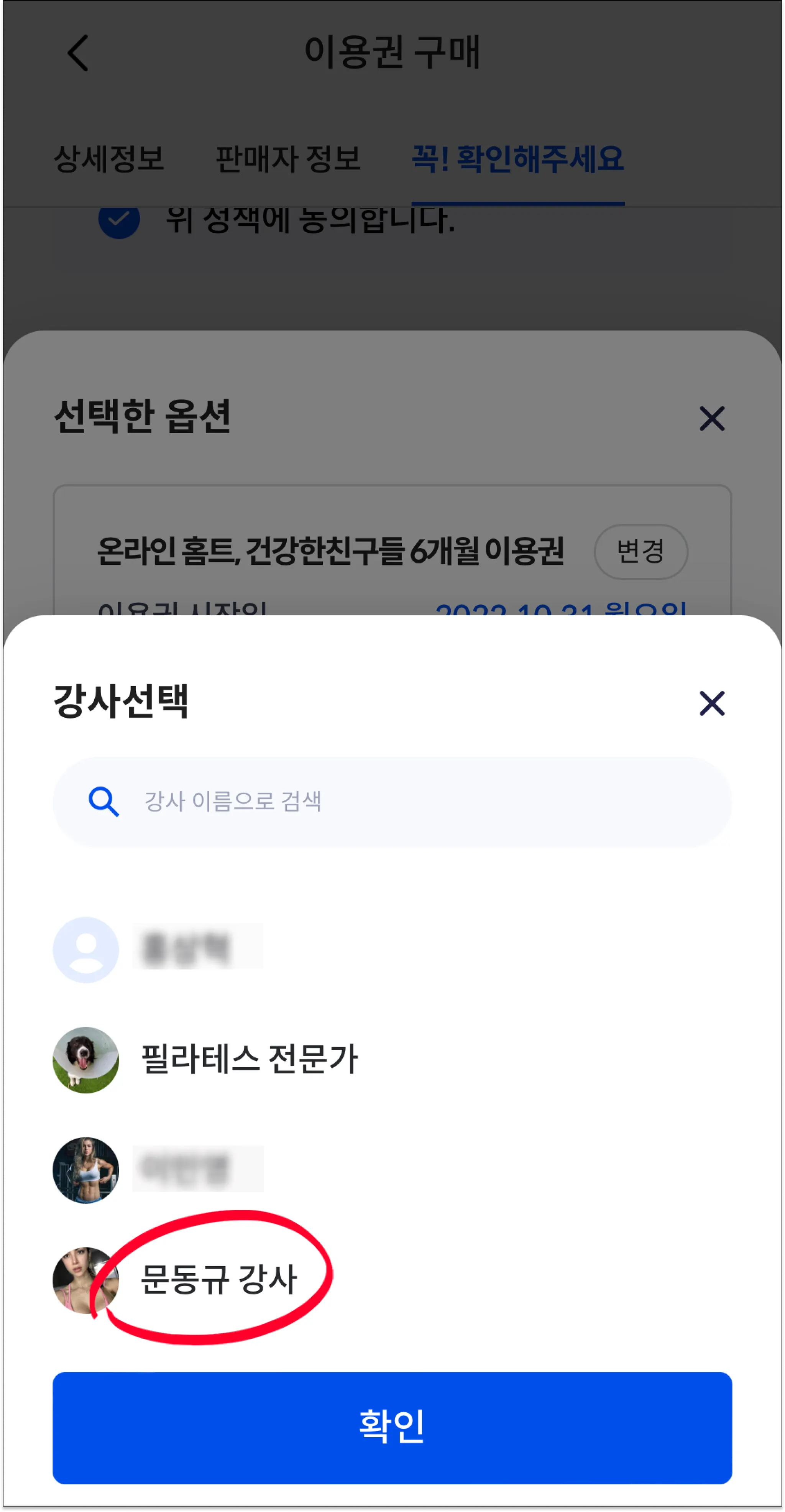785x1512 pixels.
Task: Tap 변경 to change the pass option
Action: click(x=640, y=551)
